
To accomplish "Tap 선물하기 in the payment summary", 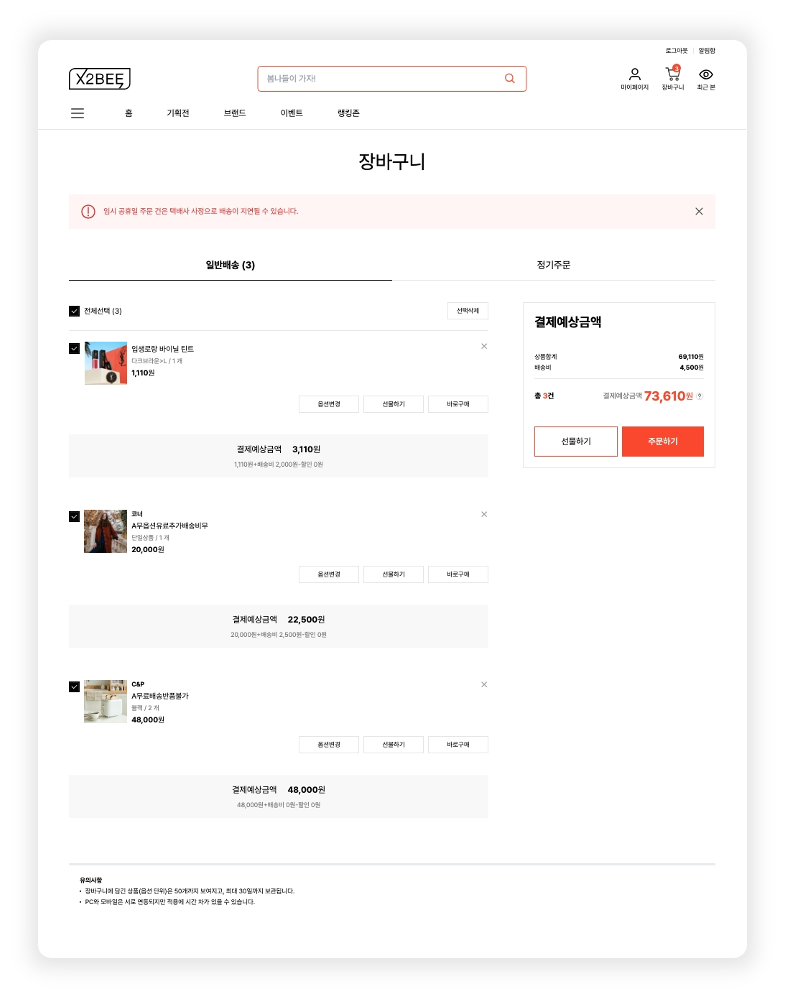I will pyautogui.click(x=575, y=441).
